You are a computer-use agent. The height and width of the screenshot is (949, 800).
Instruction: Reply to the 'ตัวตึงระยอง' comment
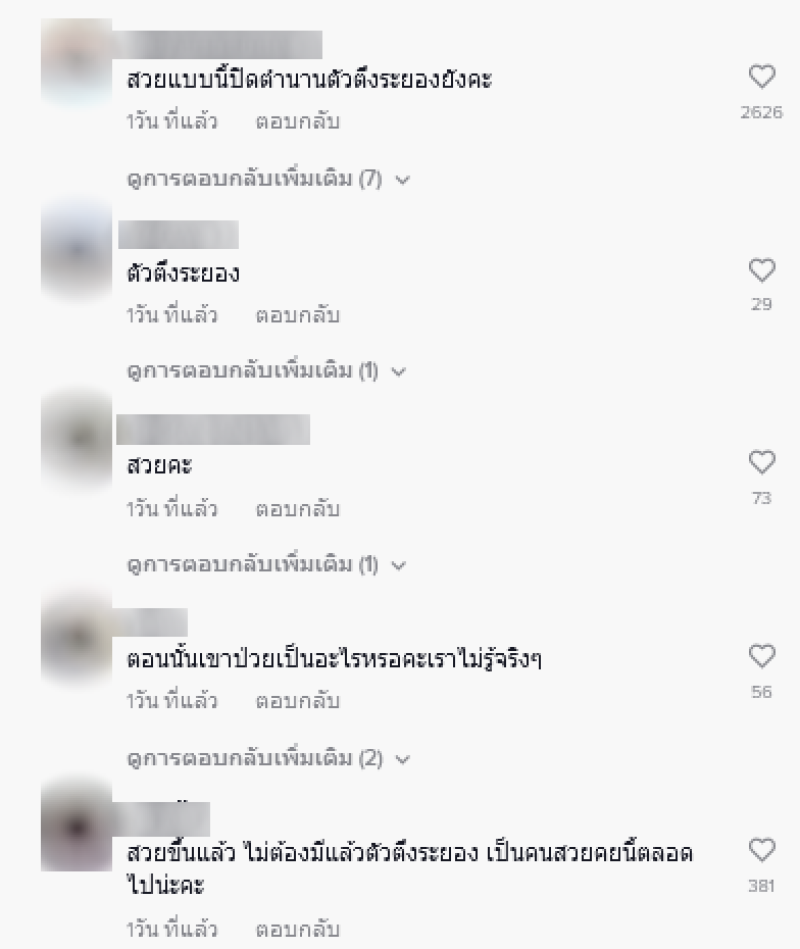coord(297,315)
